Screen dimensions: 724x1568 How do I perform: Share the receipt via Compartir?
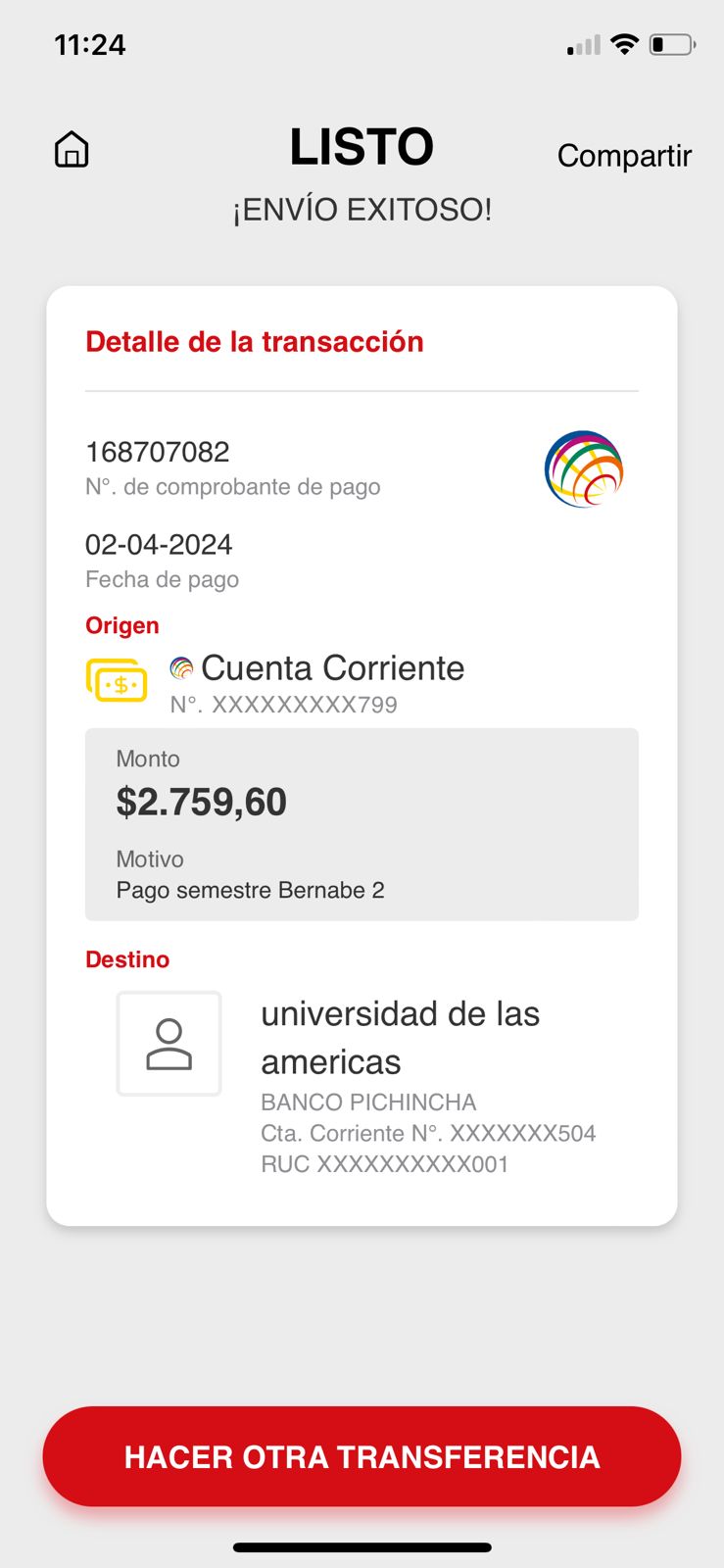[x=624, y=156]
